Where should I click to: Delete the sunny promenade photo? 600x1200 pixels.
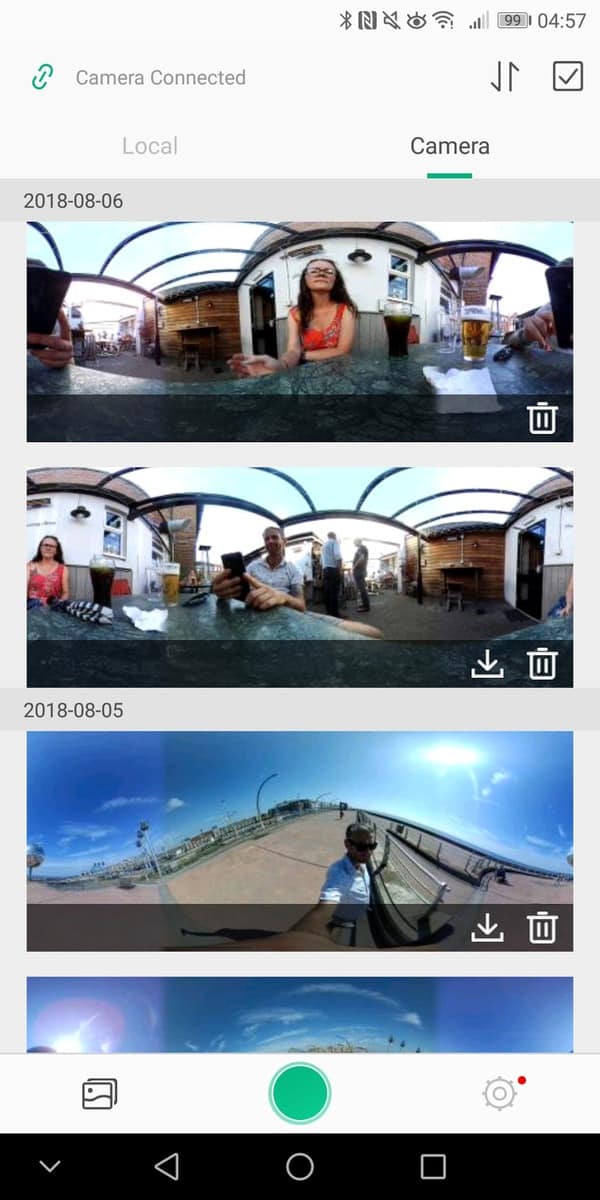click(542, 927)
